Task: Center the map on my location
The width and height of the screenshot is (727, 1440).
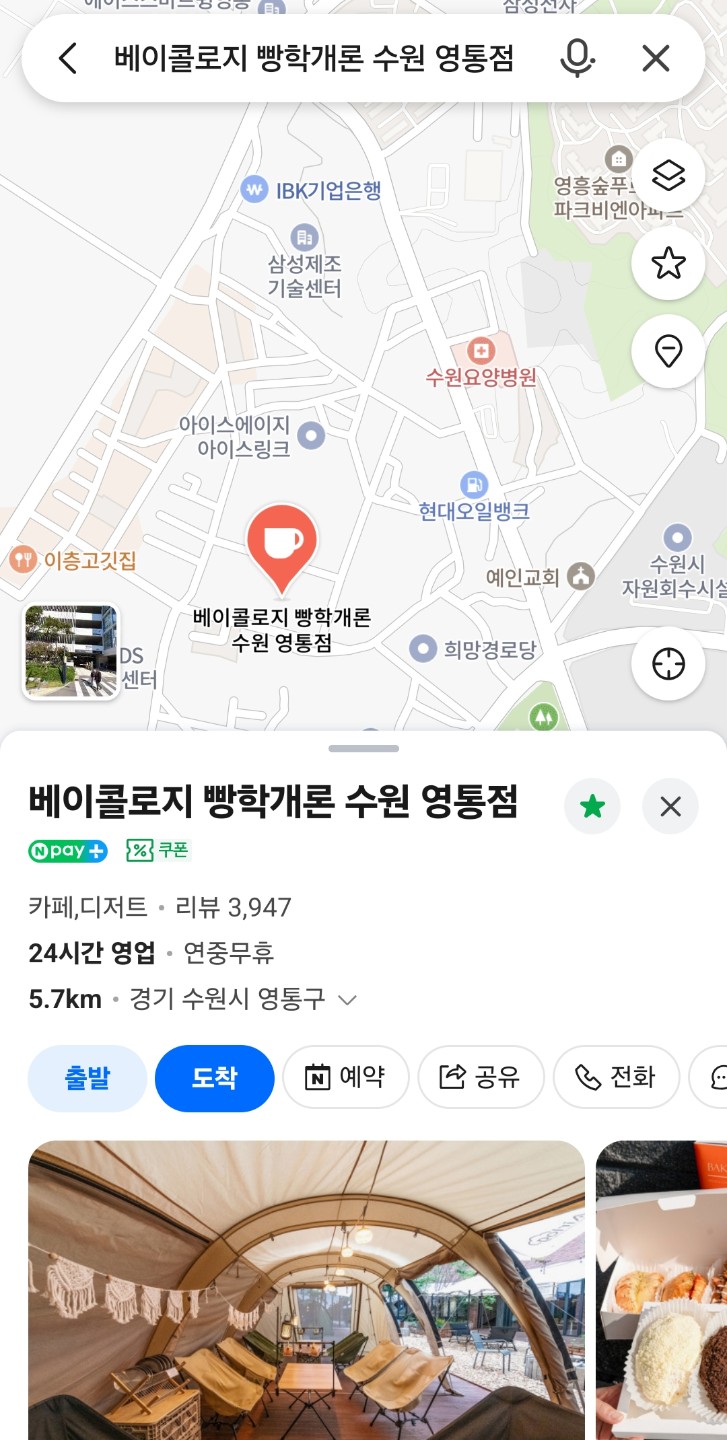Action: coord(668,664)
